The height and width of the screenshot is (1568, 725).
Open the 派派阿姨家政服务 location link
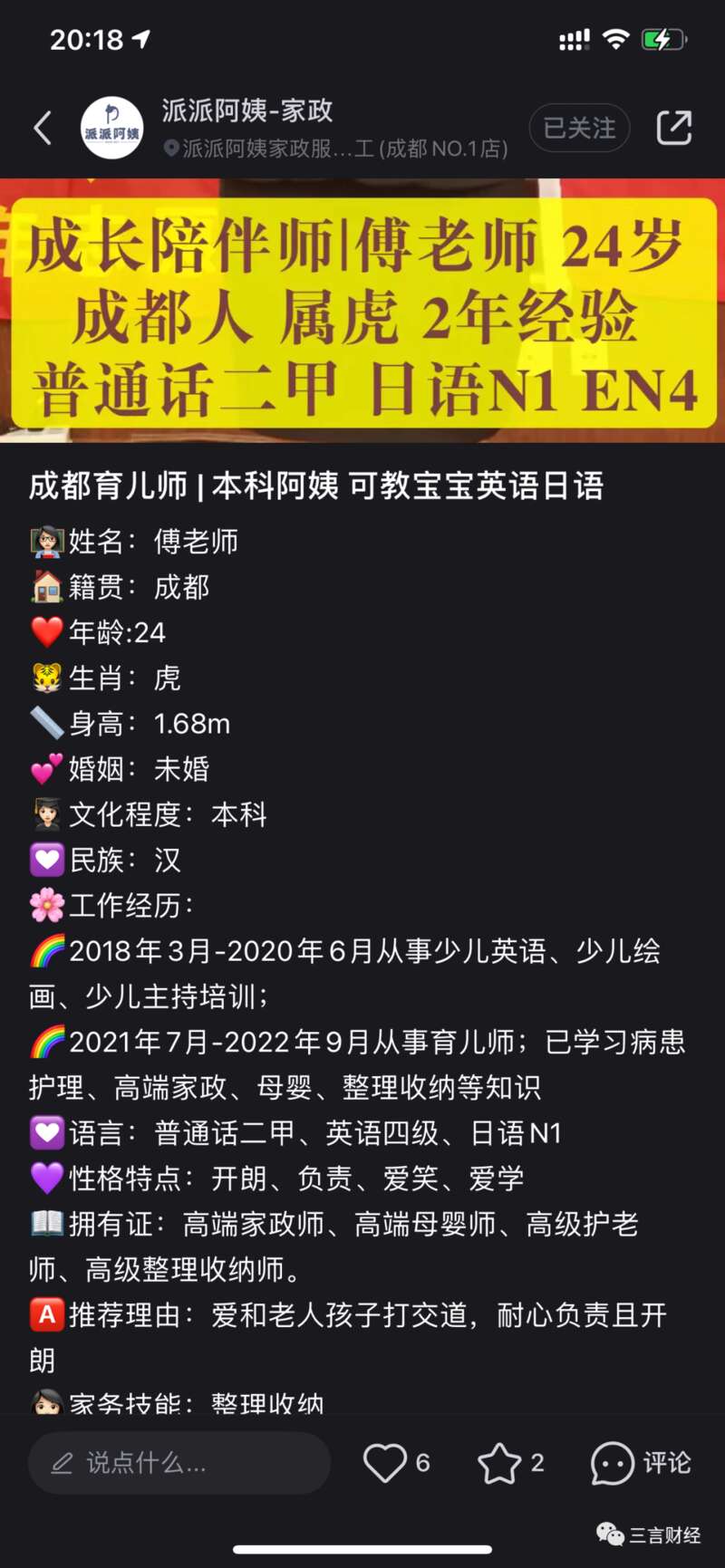point(335,149)
